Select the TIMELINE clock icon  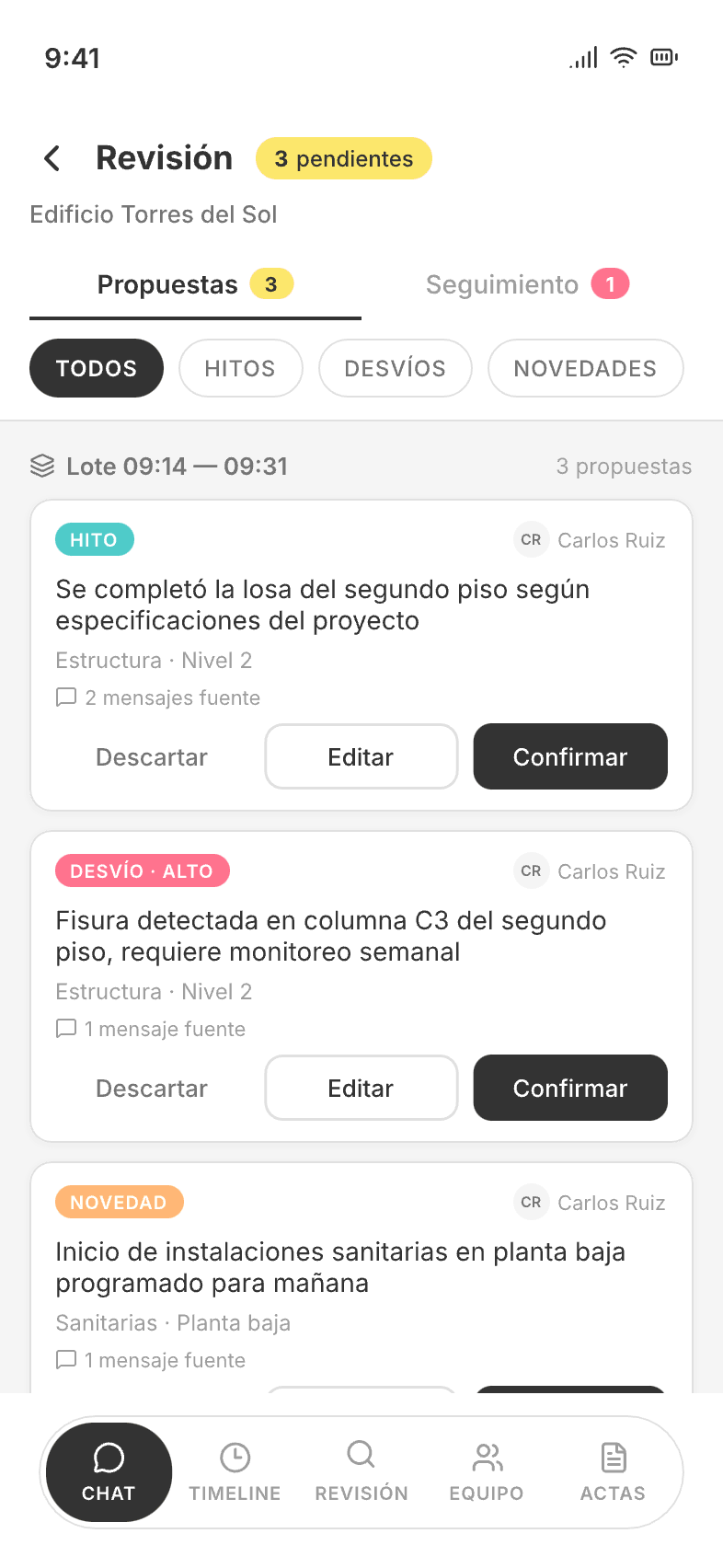point(235,1458)
